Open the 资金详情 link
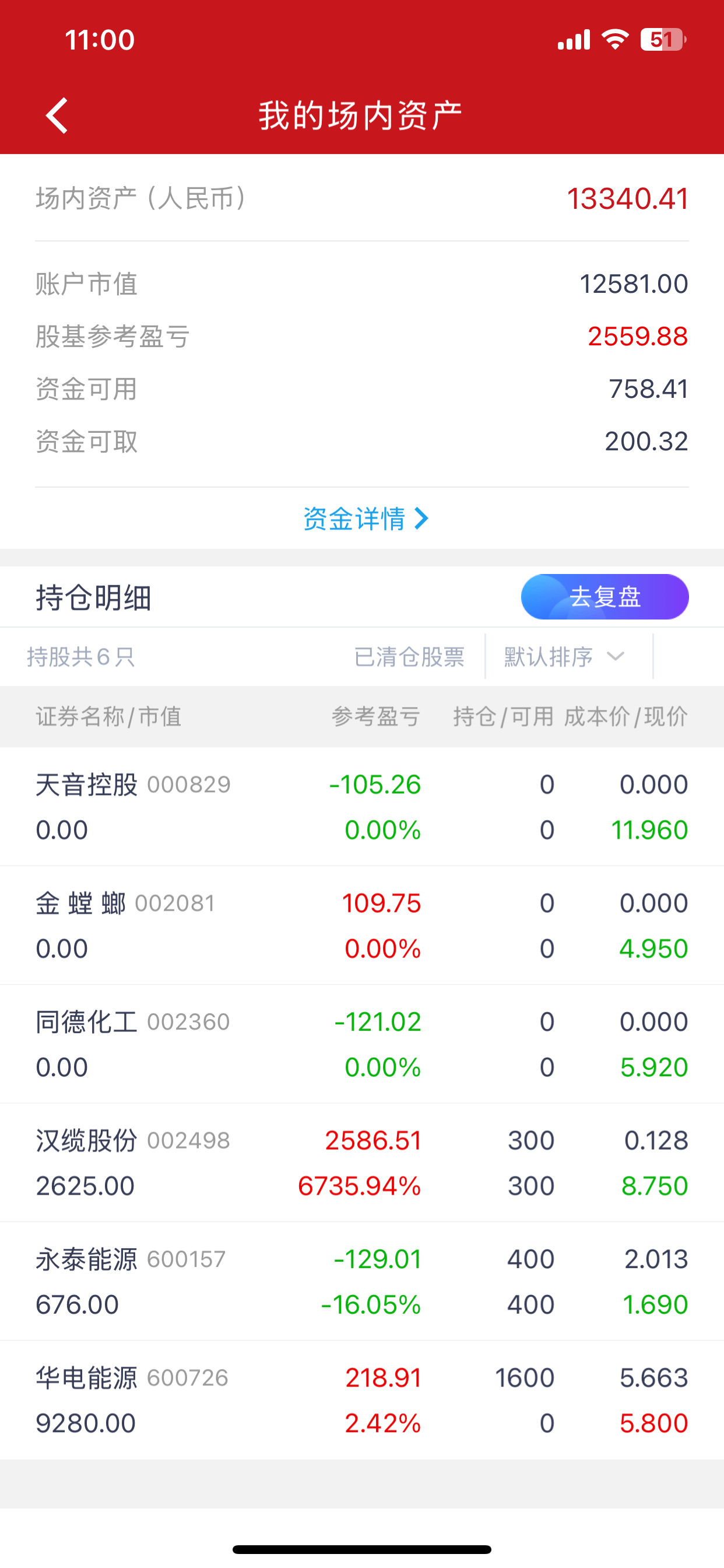Viewport: 724px width, 1568px height. (365, 519)
